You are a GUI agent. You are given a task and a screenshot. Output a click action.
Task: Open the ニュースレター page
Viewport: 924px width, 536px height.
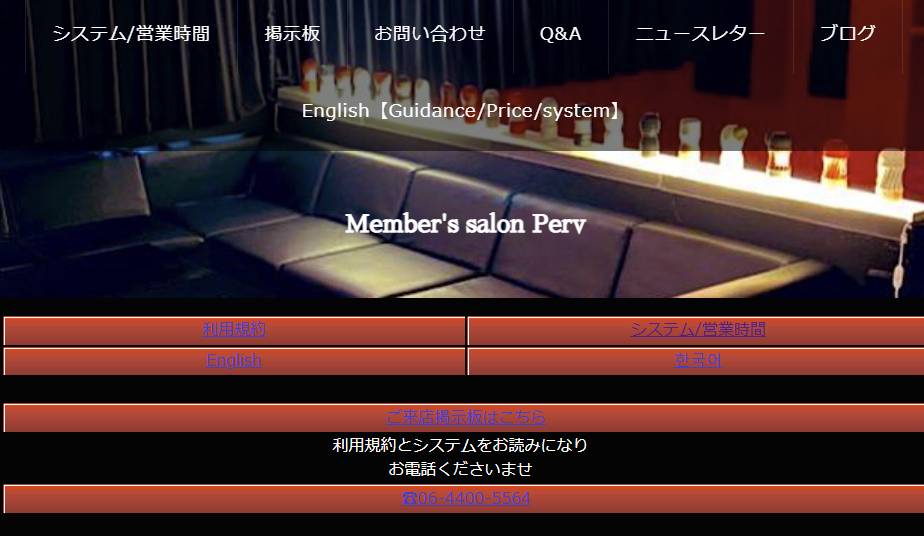click(700, 33)
